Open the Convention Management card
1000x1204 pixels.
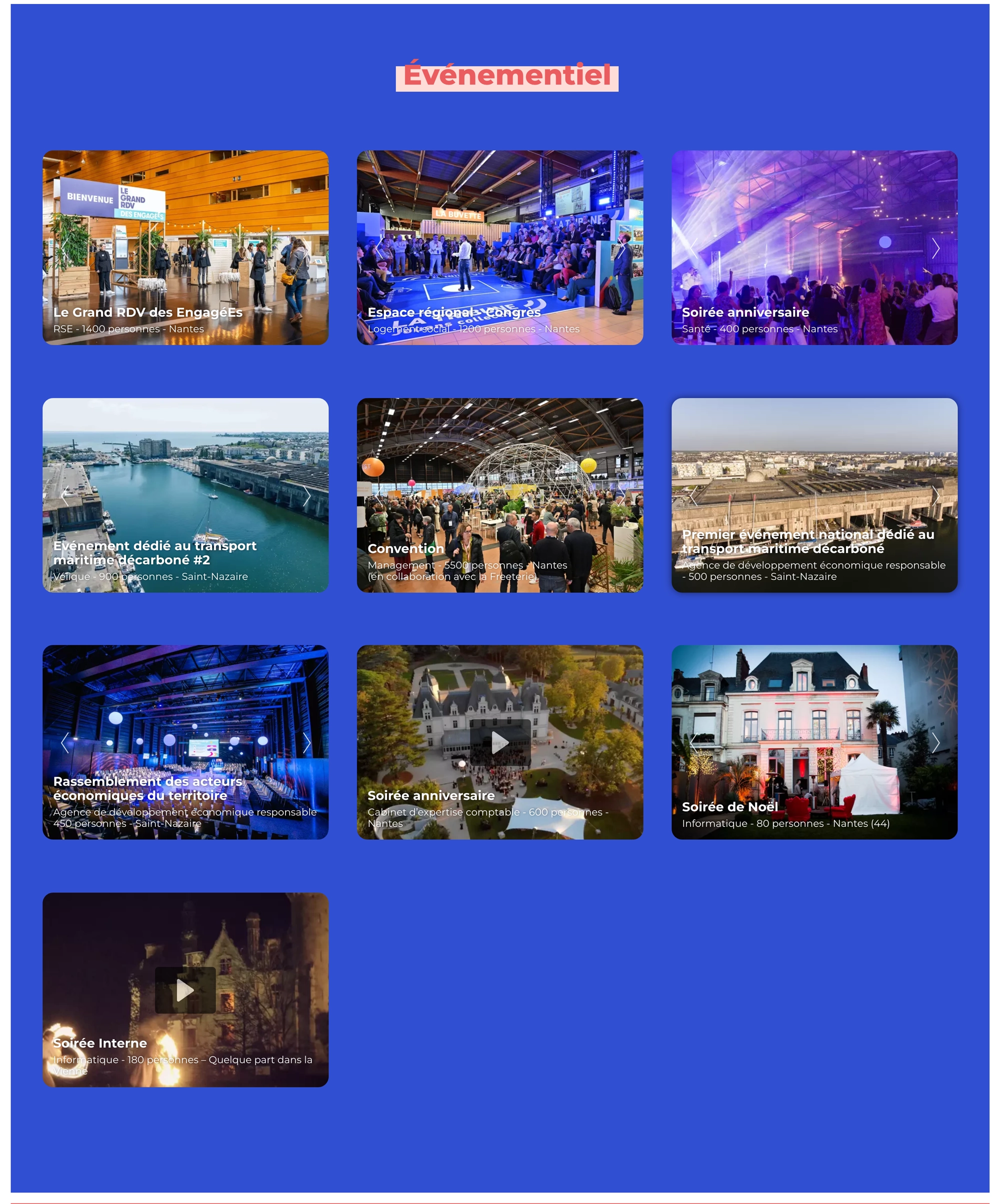(x=499, y=495)
